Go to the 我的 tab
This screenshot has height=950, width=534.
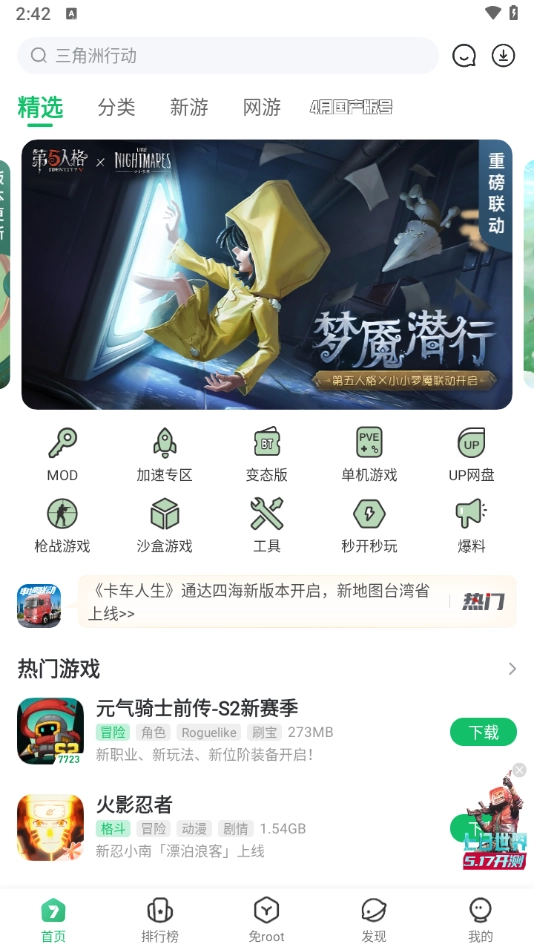481,920
